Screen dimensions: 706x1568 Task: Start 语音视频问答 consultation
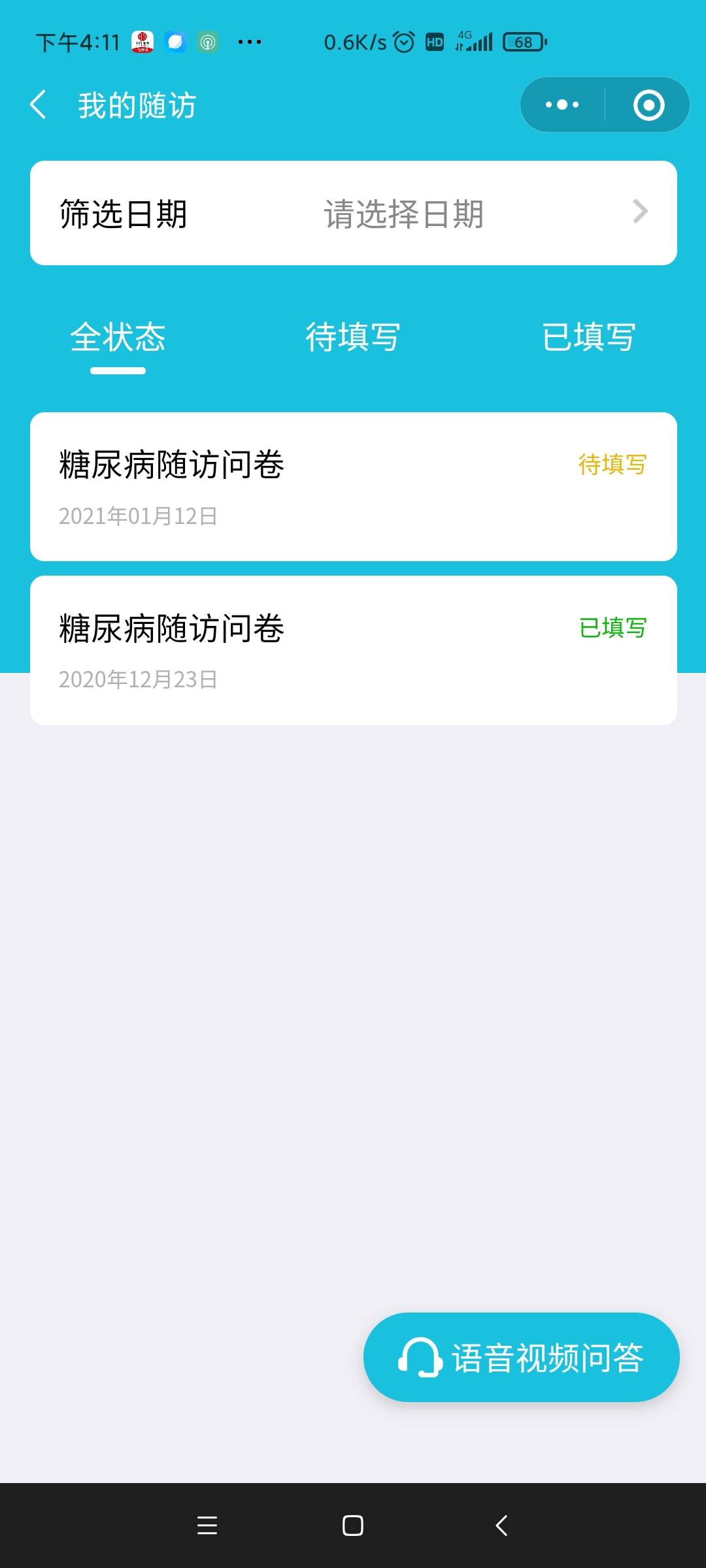pos(521,1357)
